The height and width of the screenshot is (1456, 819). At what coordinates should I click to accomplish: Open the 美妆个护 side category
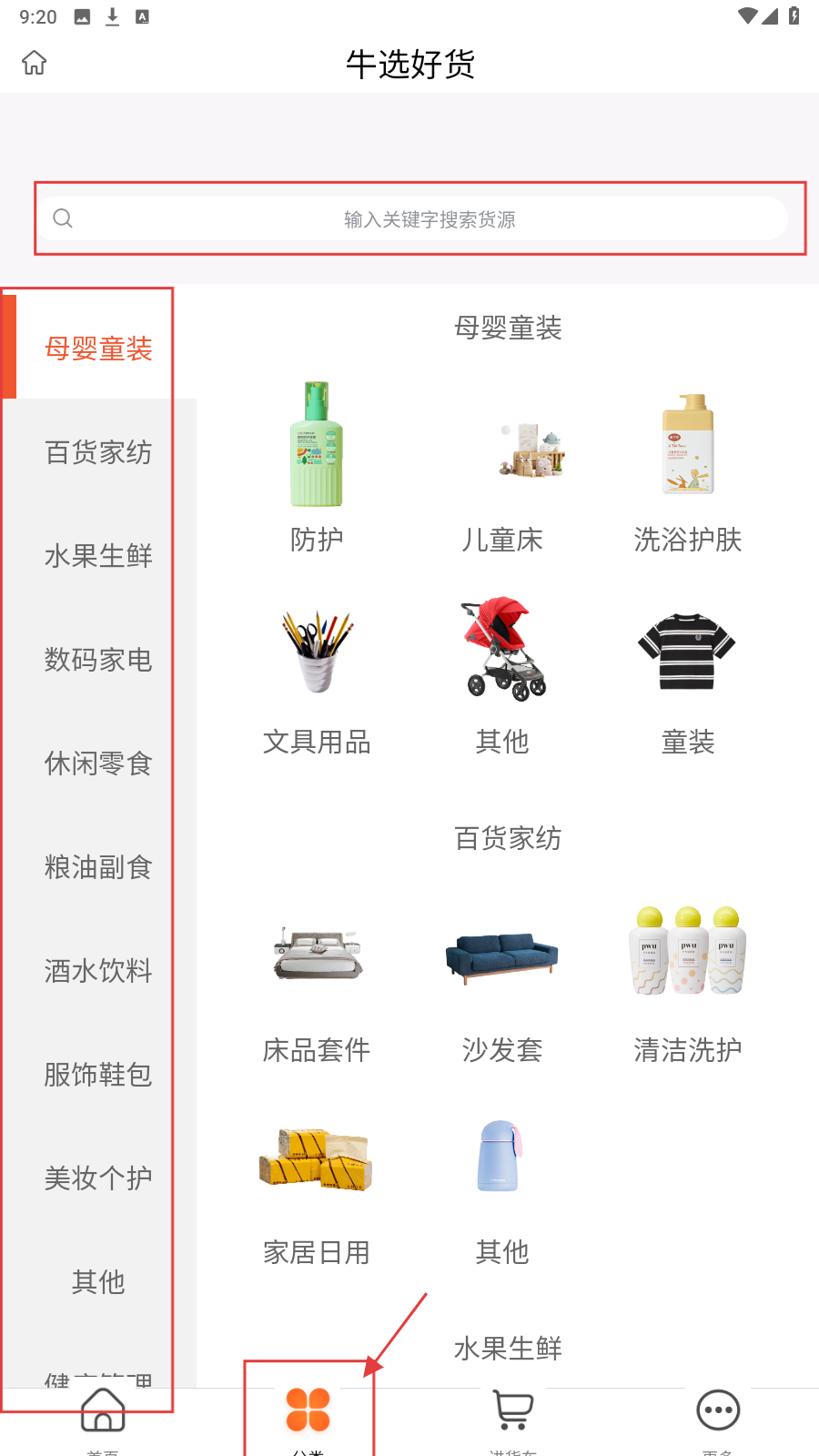98,1178
